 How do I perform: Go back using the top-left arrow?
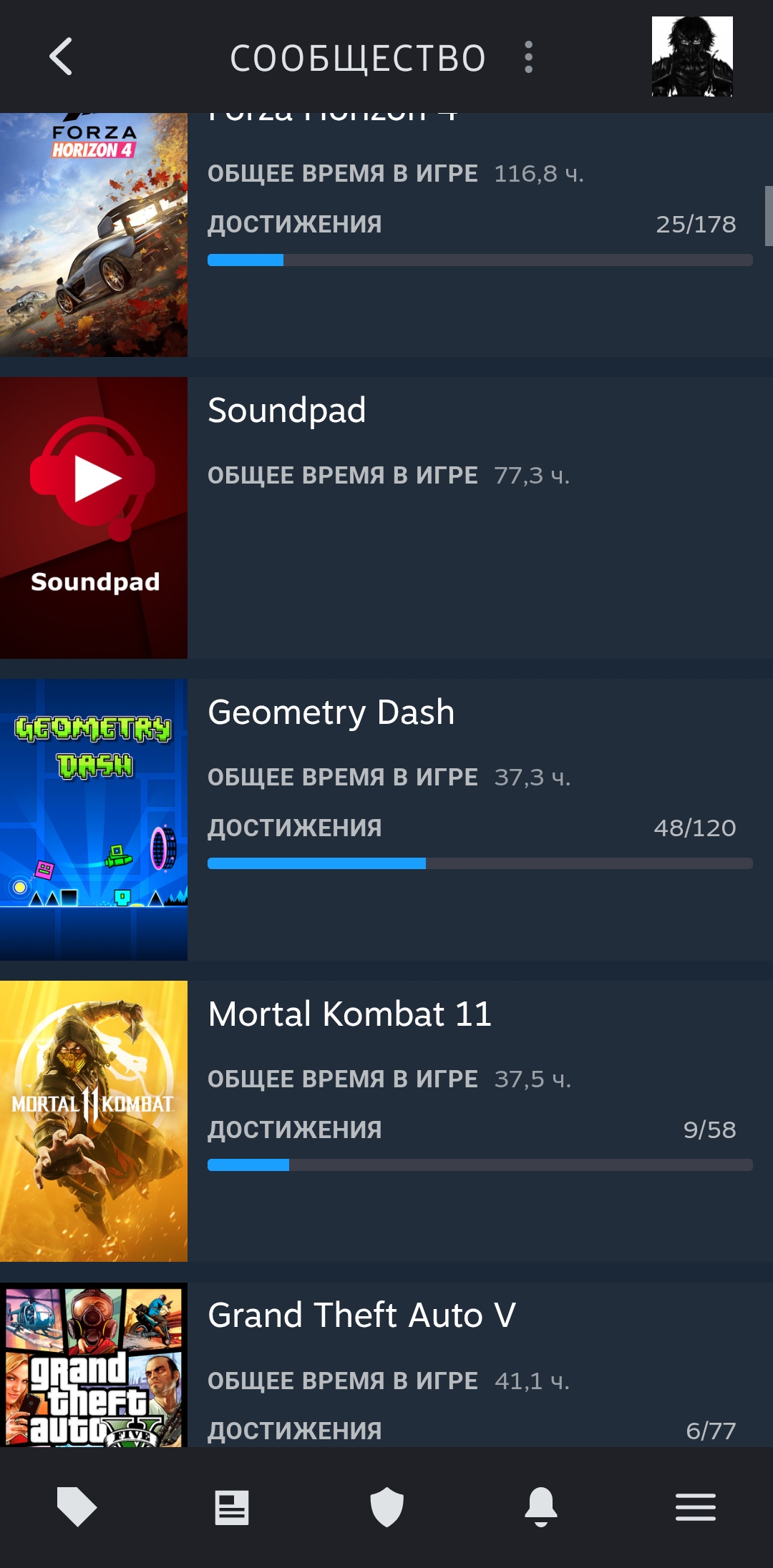(x=61, y=57)
